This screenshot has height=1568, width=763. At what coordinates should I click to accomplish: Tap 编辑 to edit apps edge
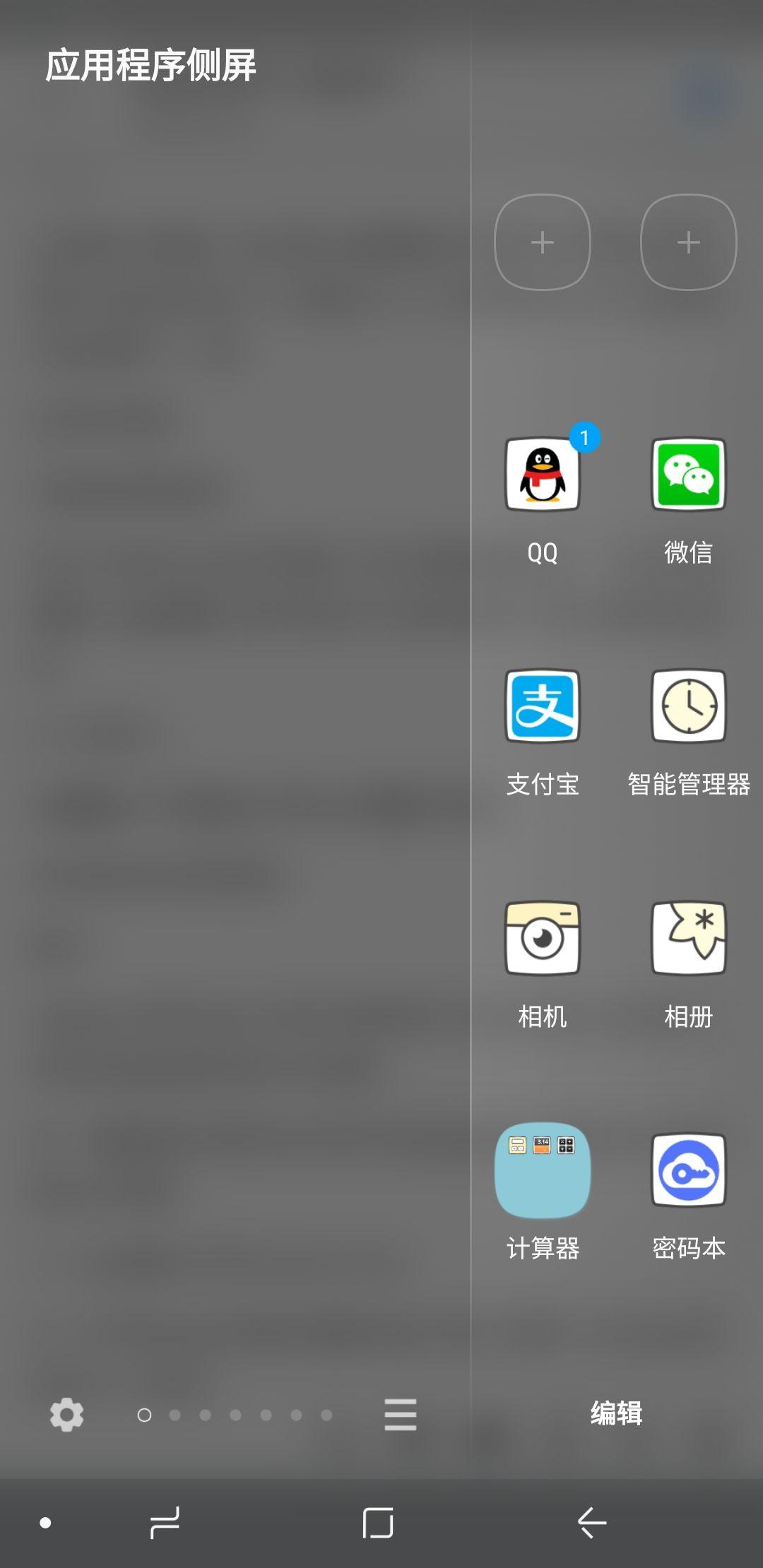[x=616, y=1413]
